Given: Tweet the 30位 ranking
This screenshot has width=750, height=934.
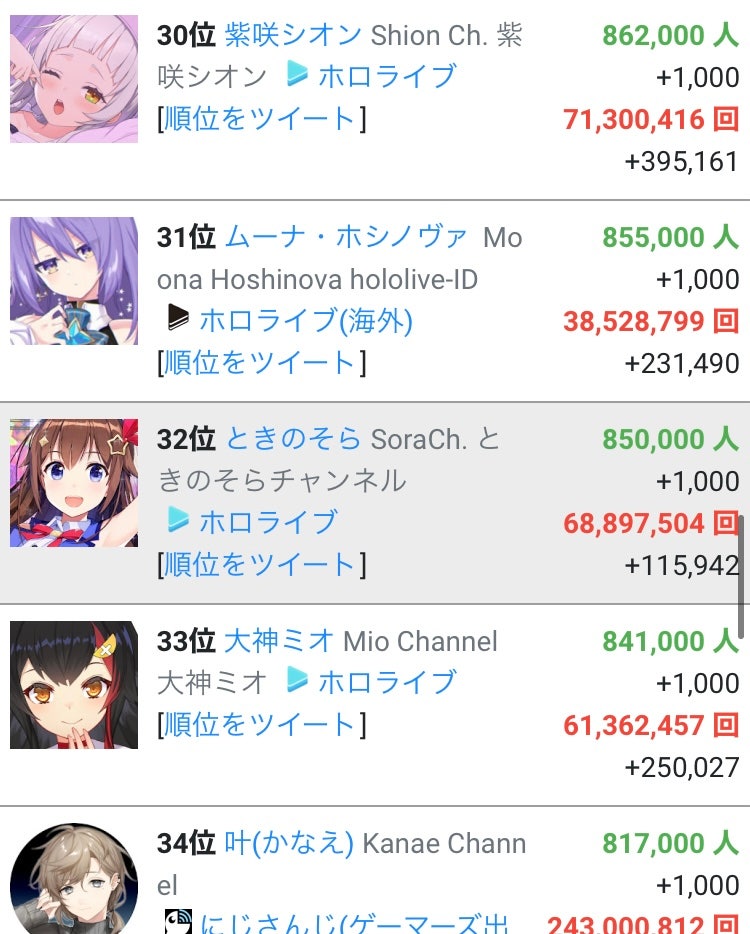Looking at the screenshot, I should [262, 119].
